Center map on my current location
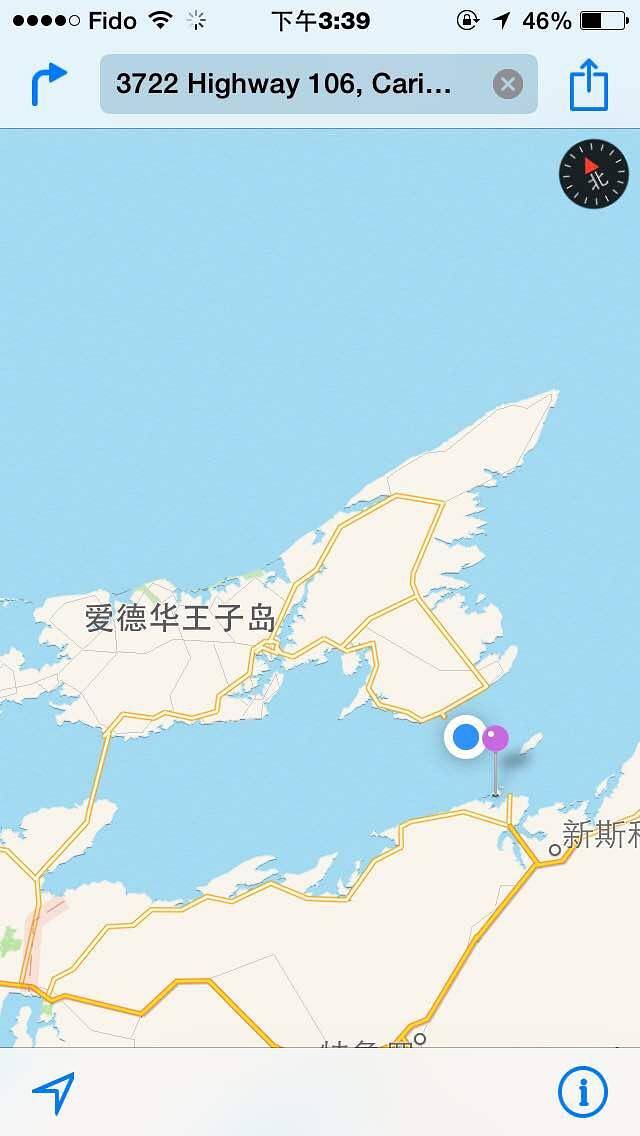 coord(53,1093)
